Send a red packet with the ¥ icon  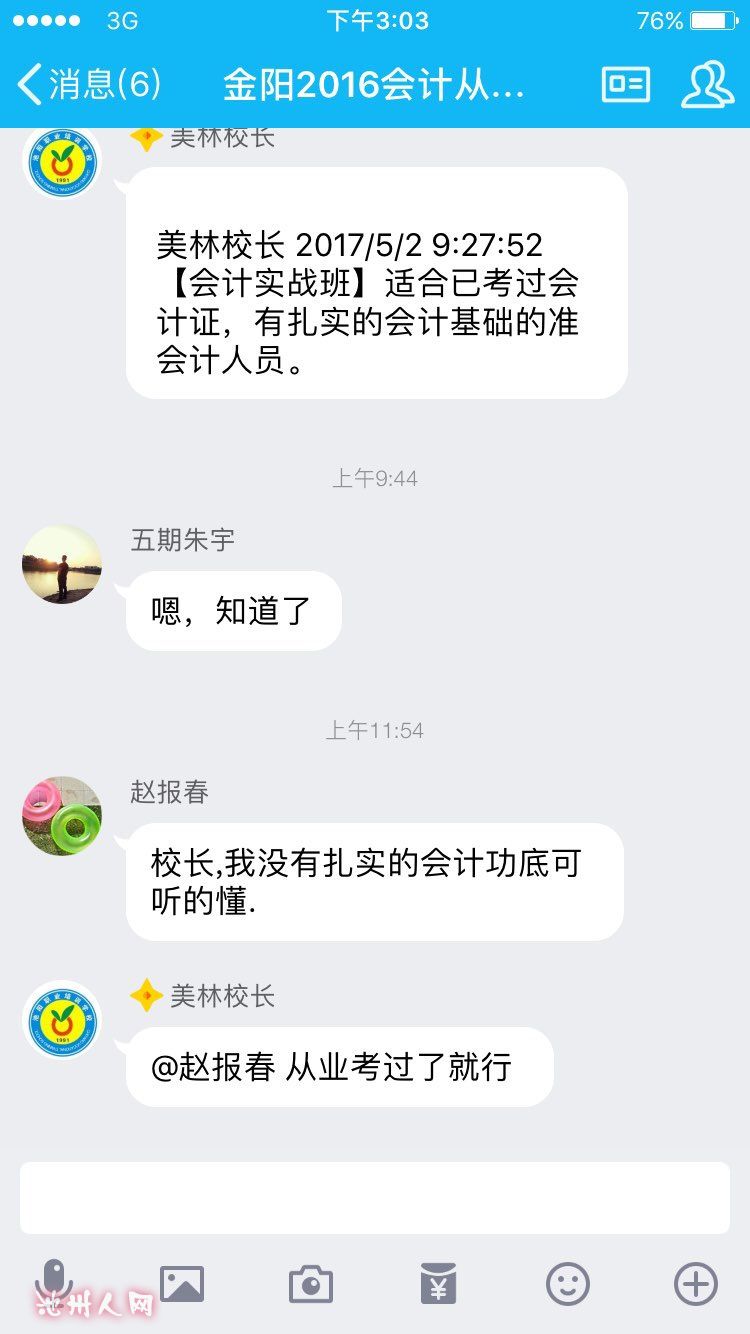438,1283
